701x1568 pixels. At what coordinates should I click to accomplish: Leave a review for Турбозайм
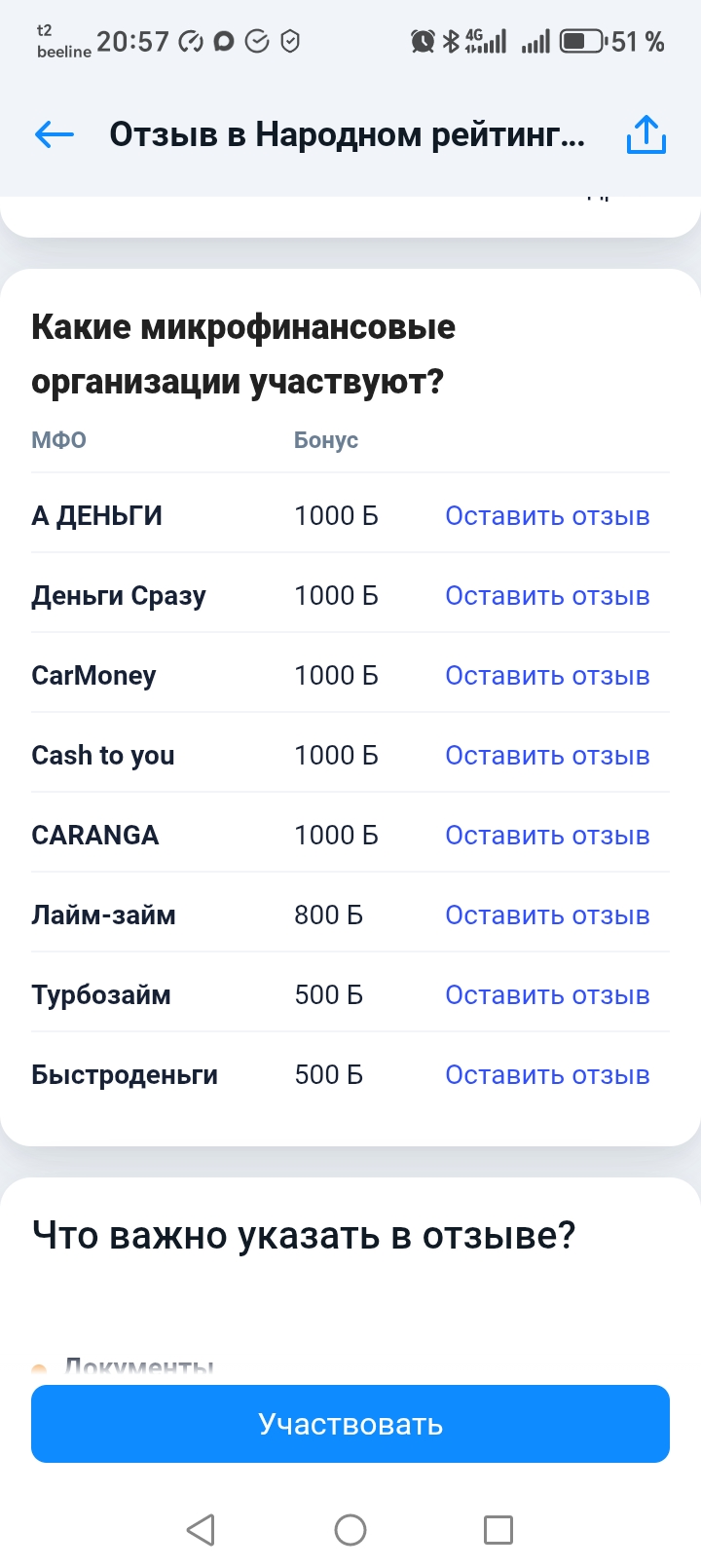[547, 995]
